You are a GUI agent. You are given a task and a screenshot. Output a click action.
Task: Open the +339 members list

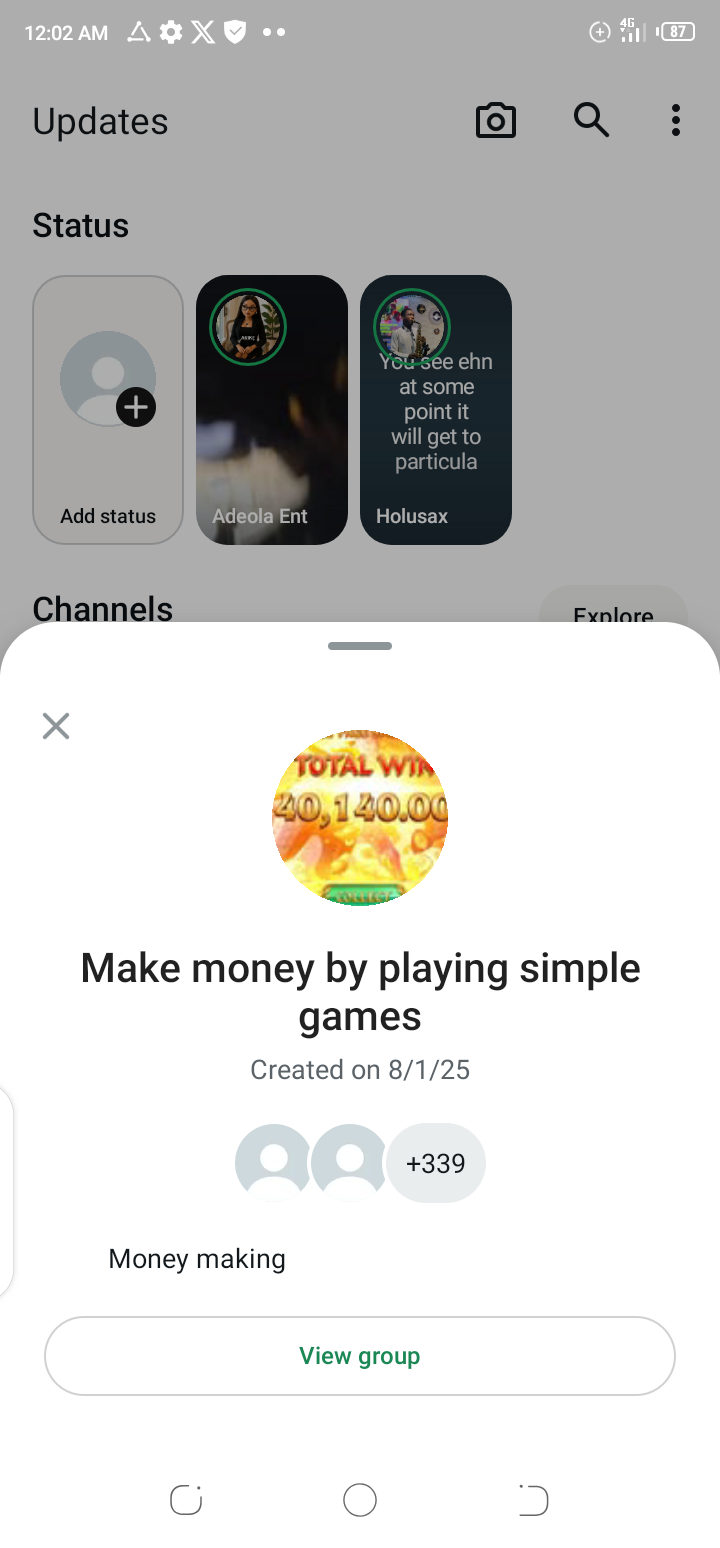pyautogui.click(x=436, y=1163)
